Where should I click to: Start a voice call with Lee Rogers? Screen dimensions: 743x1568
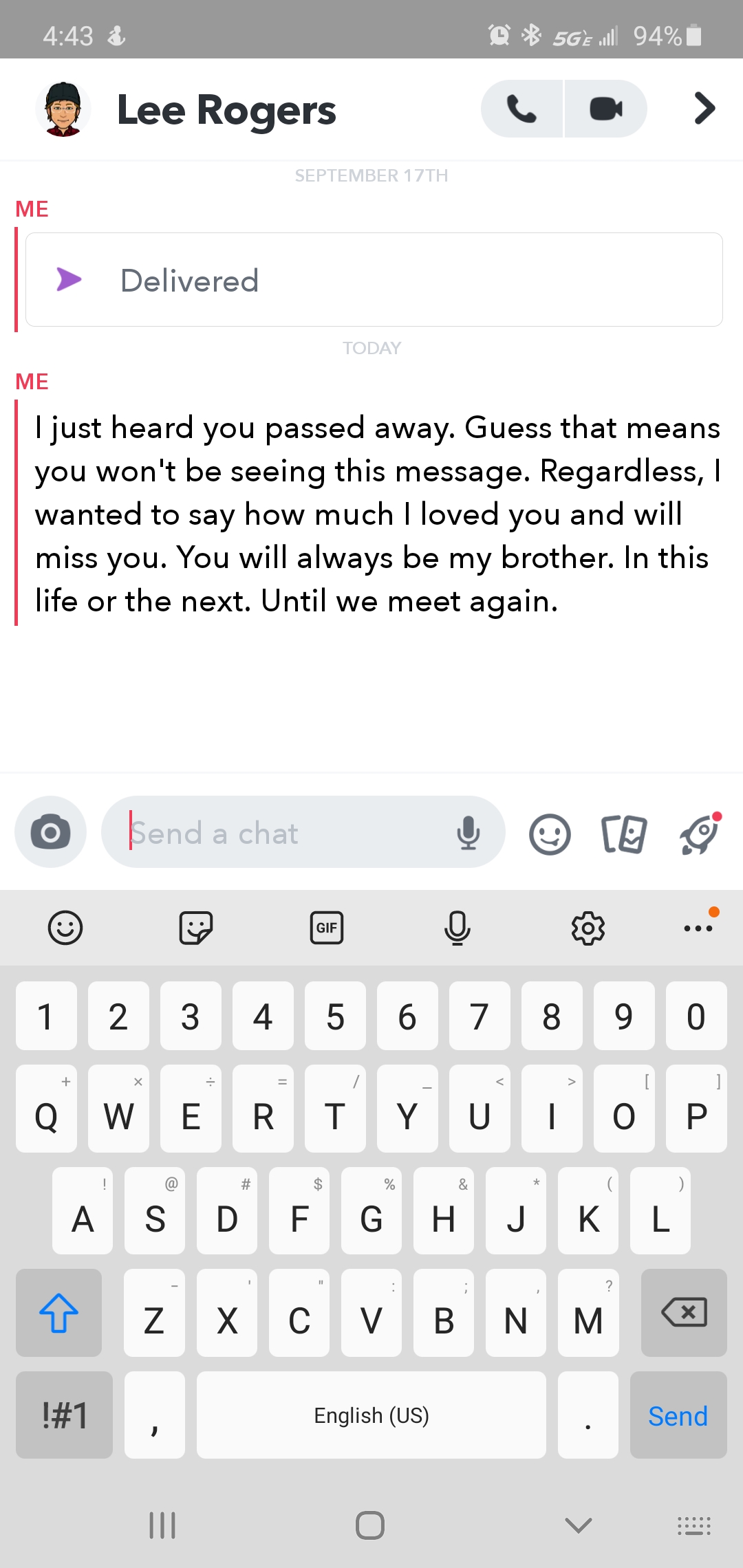click(x=521, y=109)
